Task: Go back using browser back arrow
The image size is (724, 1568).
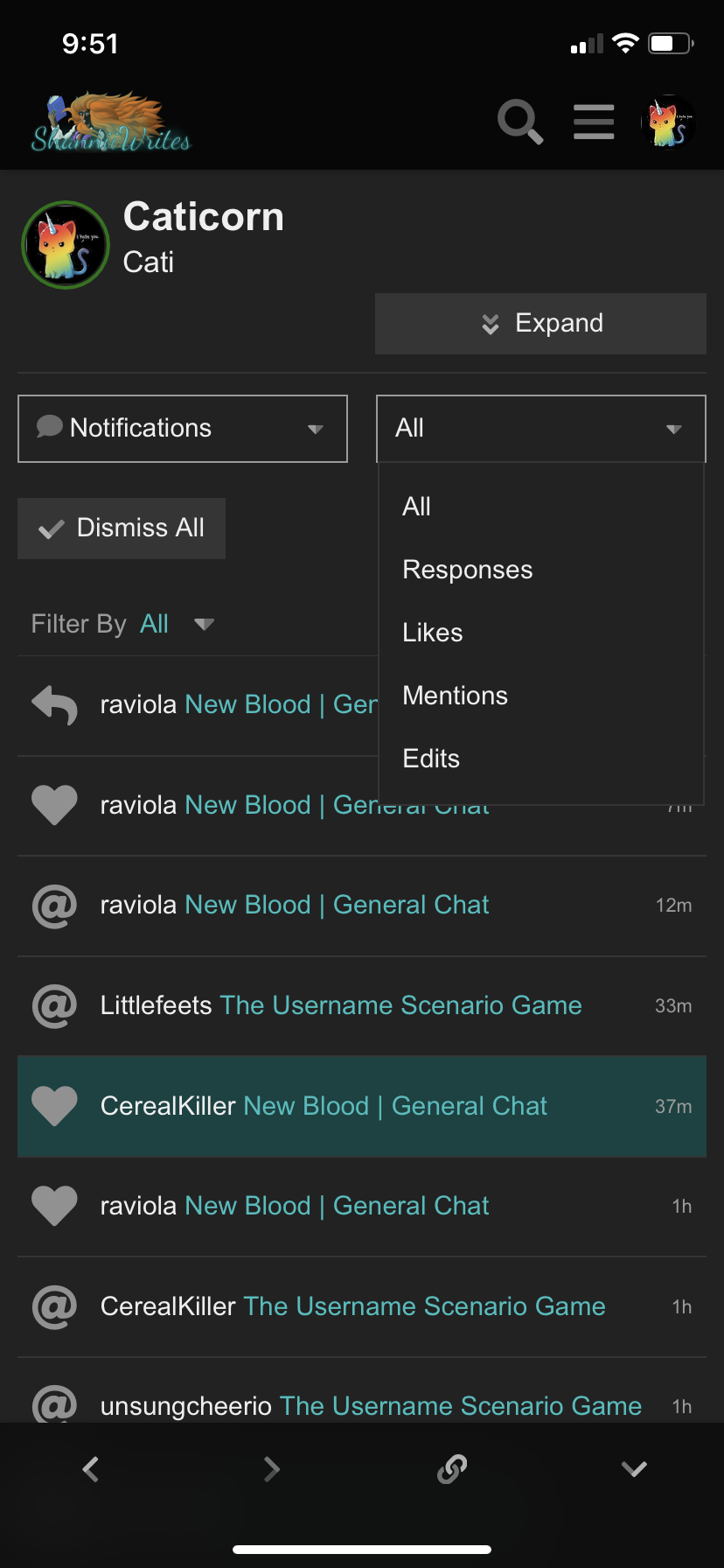Action: click(x=90, y=1469)
